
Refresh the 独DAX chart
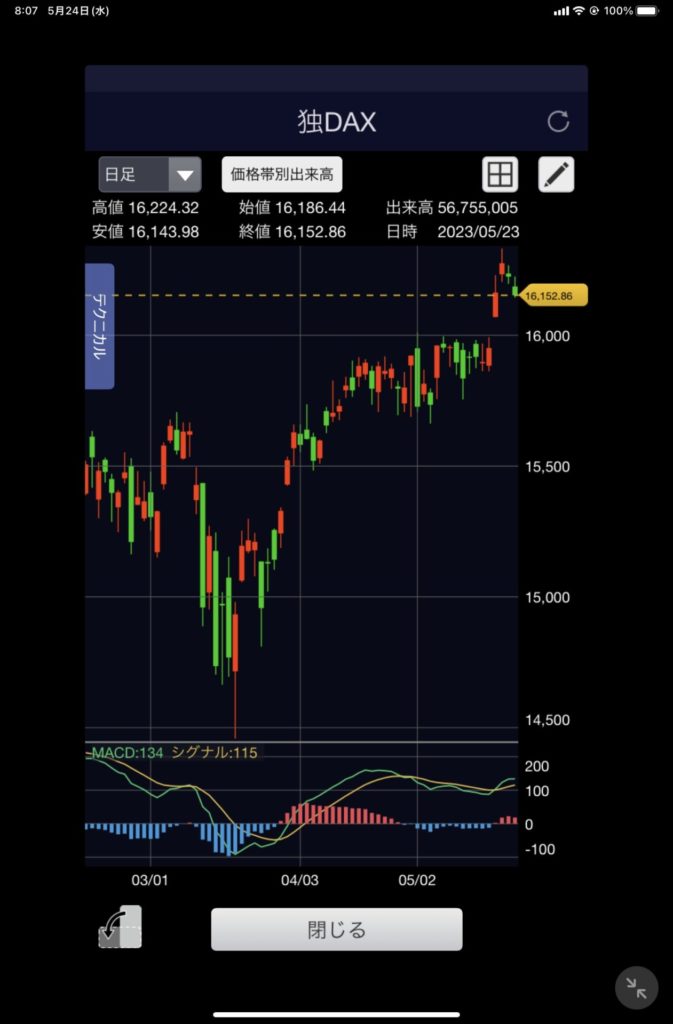(x=558, y=122)
